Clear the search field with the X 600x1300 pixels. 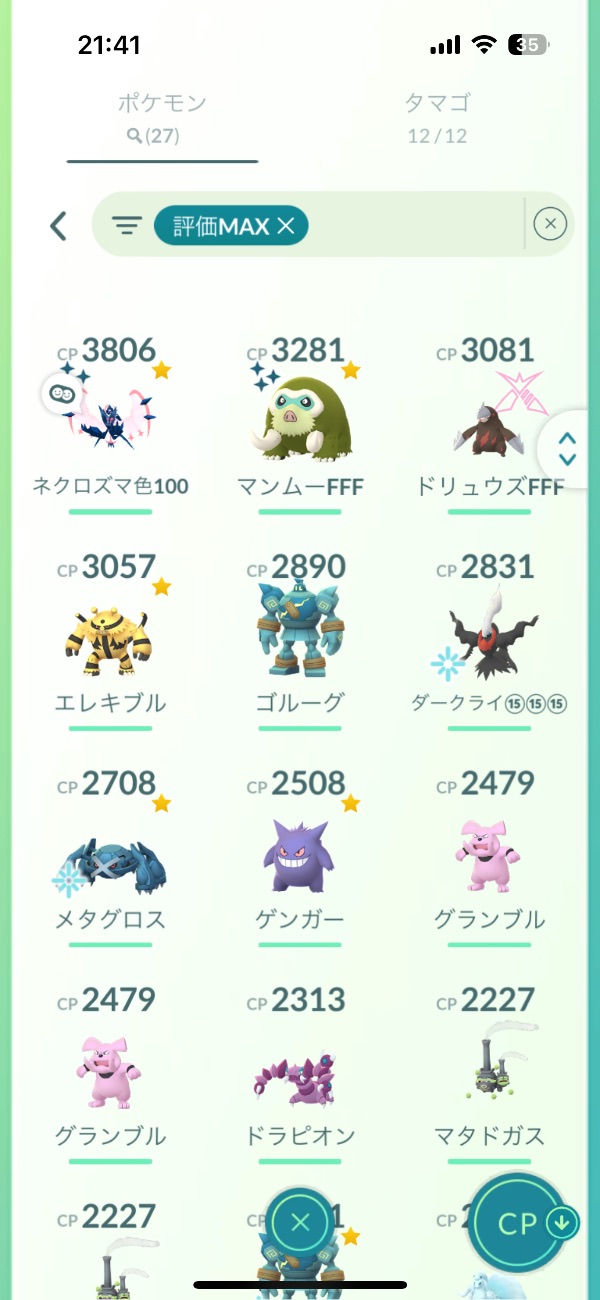pos(550,225)
